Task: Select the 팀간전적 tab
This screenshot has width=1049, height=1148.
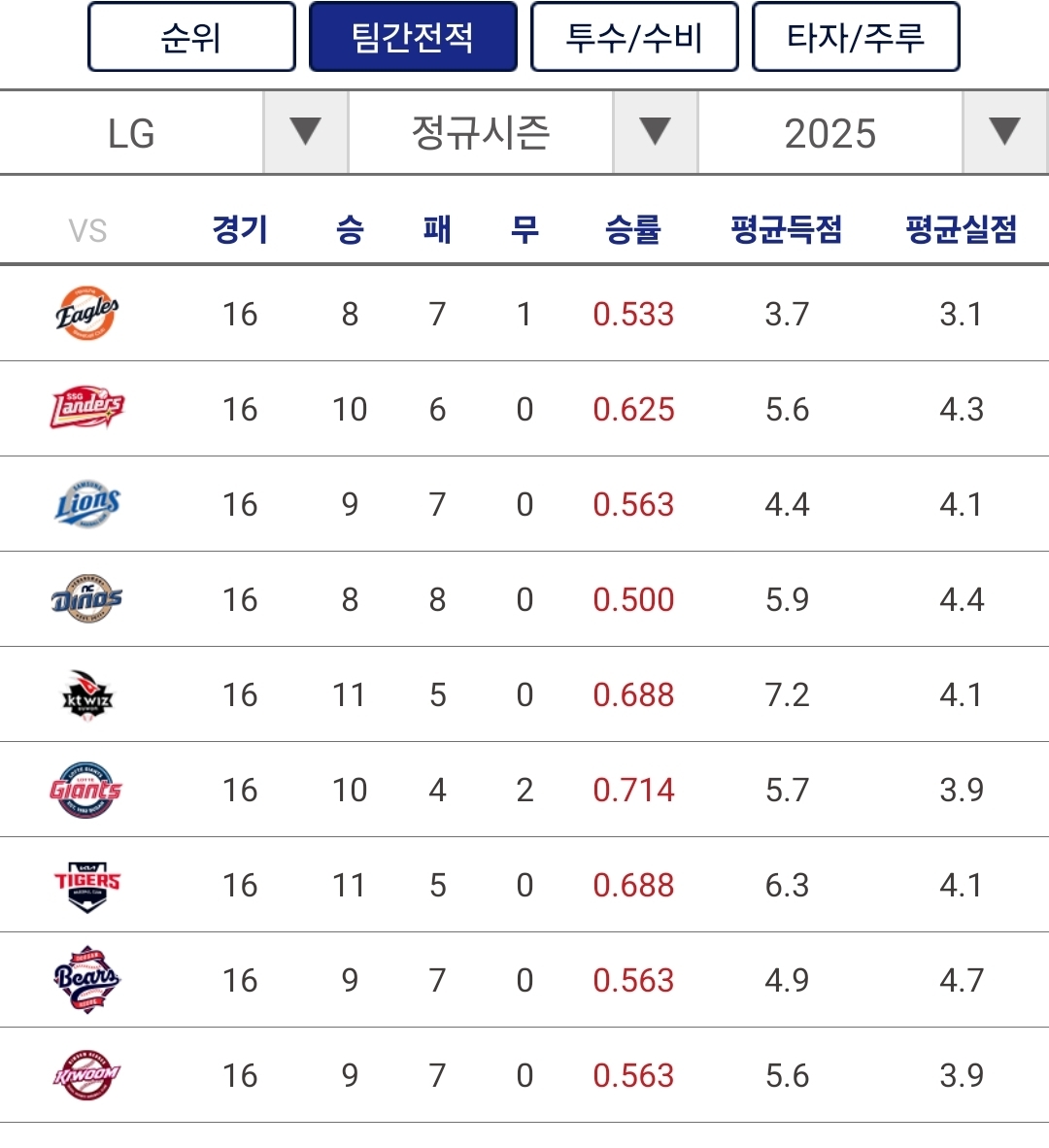Action: (413, 38)
